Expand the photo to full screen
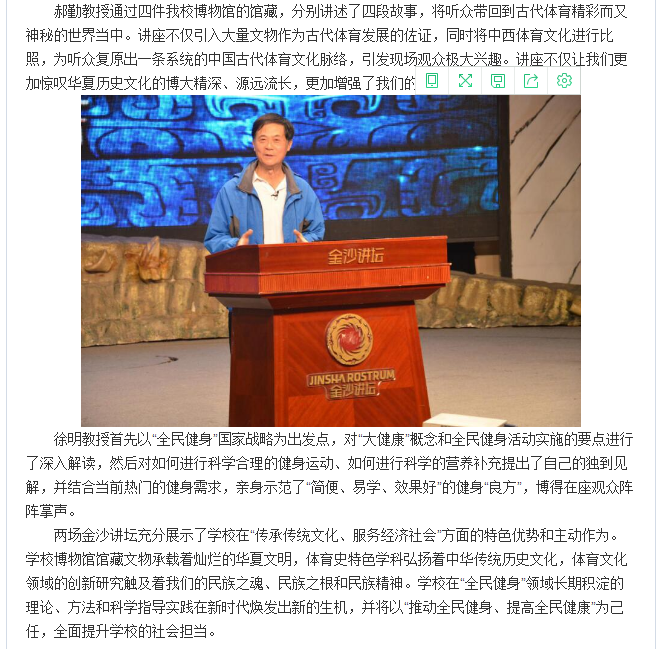The image size is (656, 649). click(x=465, y=81)
